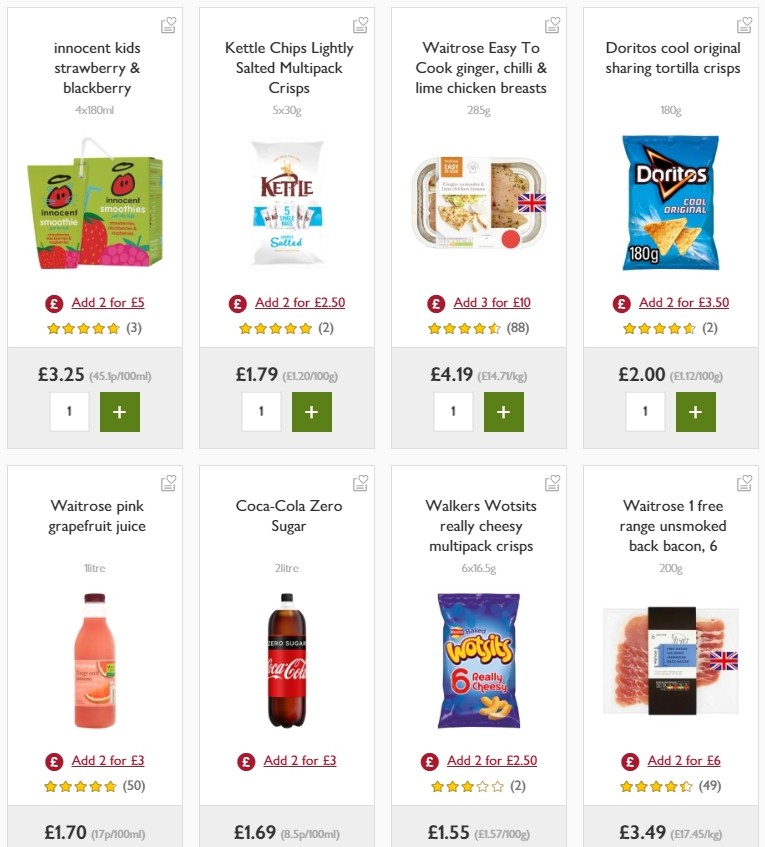Add Doritos cool original to the basket
Screen dimensions: 765x847
(696, 411)
